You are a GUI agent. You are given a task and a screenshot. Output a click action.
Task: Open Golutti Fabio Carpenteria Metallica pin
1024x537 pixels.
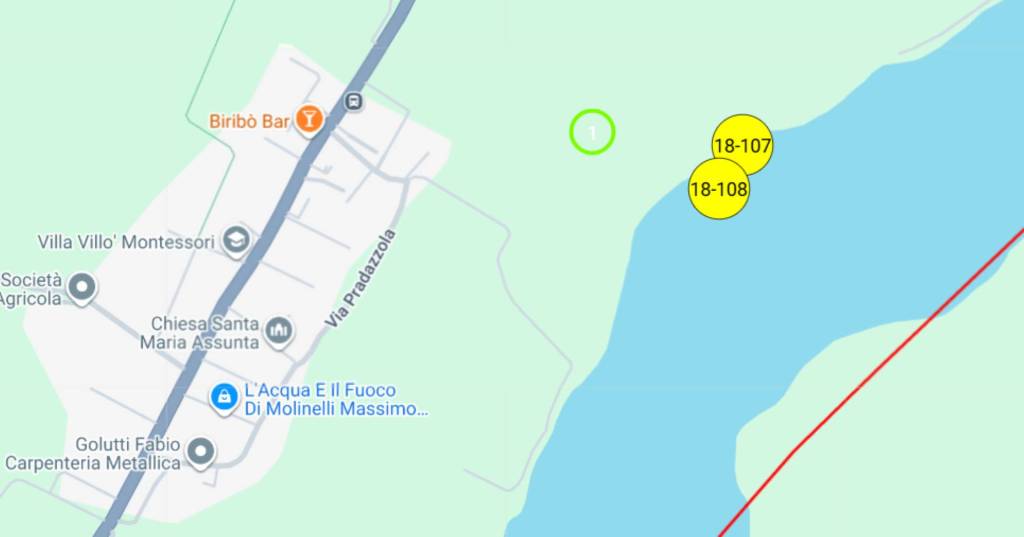point(201,452)
